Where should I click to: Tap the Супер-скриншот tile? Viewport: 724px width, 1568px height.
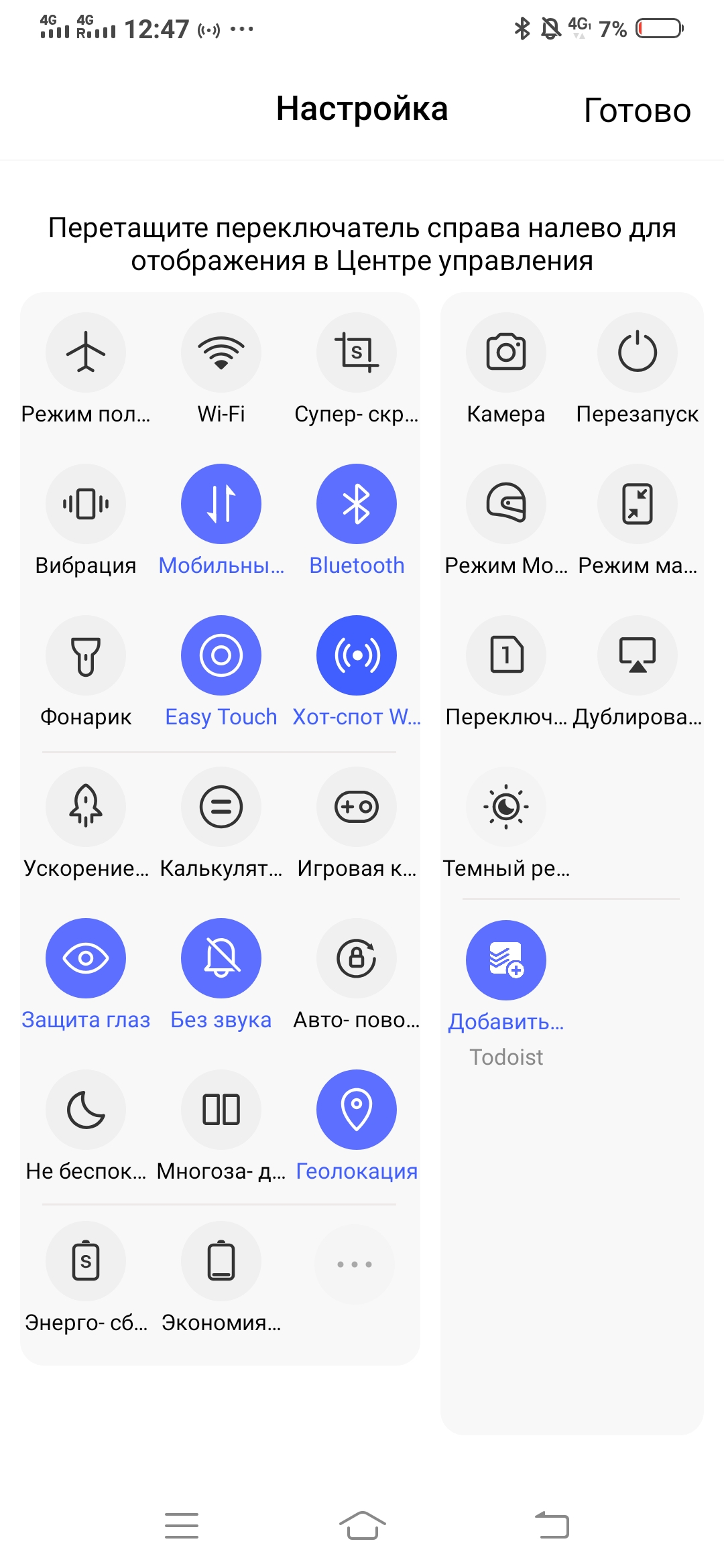pyautogui.click(x=357, y=352)
